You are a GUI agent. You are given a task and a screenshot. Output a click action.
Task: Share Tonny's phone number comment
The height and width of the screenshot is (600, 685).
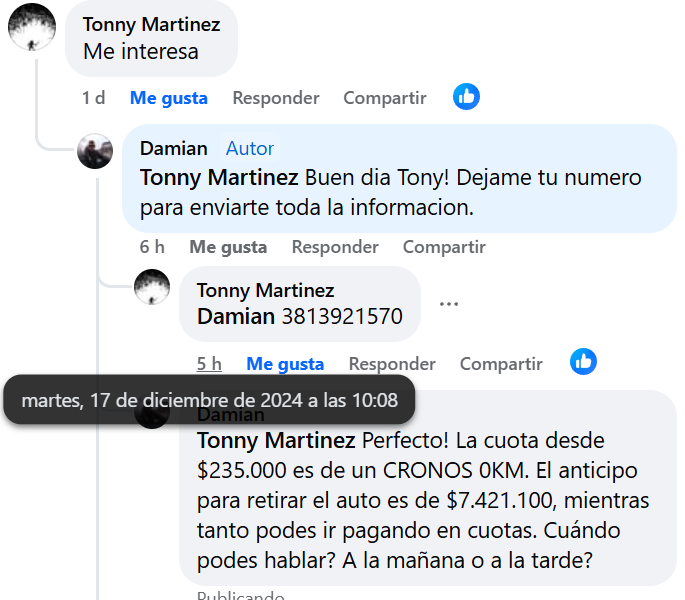pyautogui.click(x=501, y=364)
